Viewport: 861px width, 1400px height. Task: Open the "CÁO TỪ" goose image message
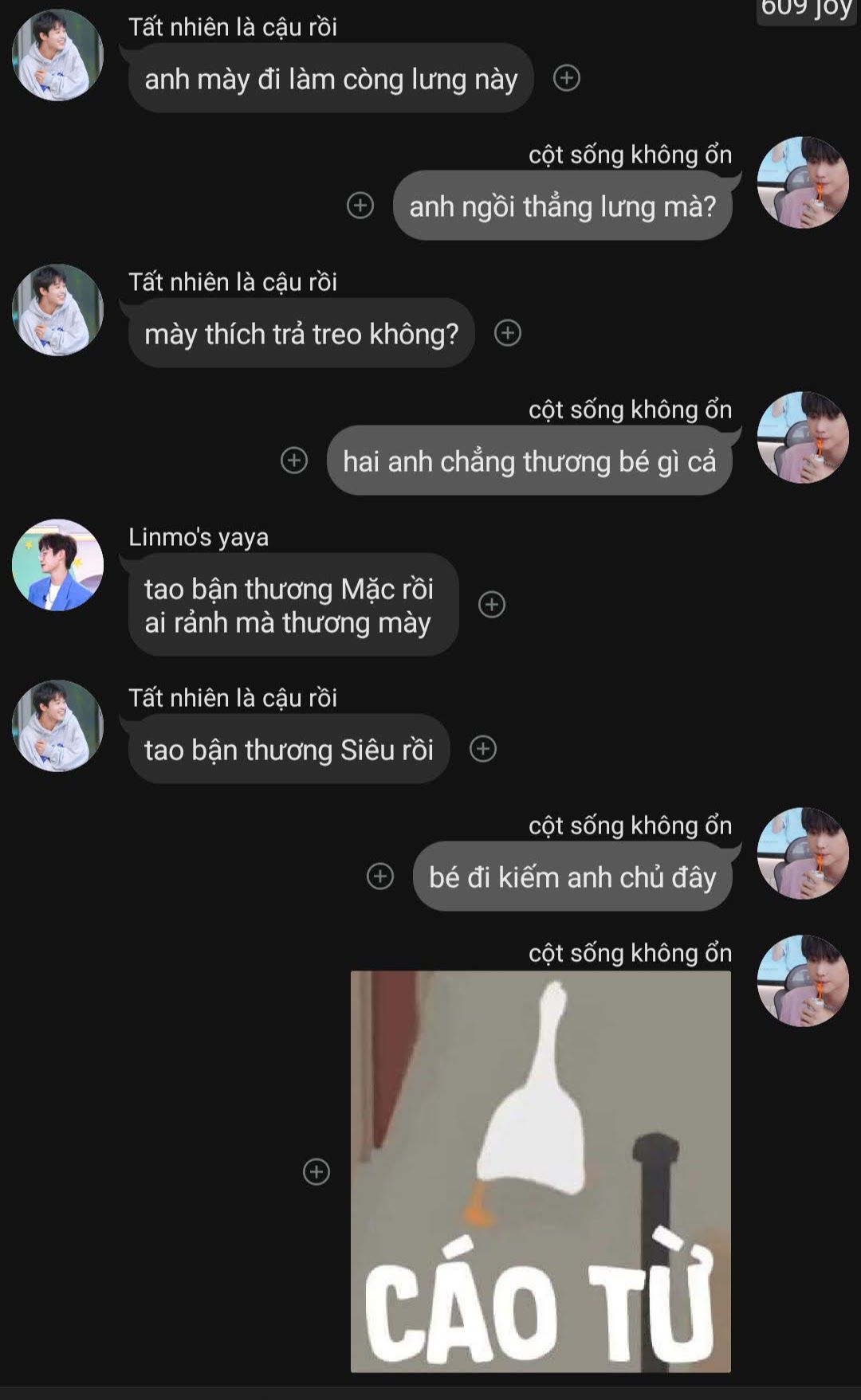pyautogui.click(x=541, y=1171)
